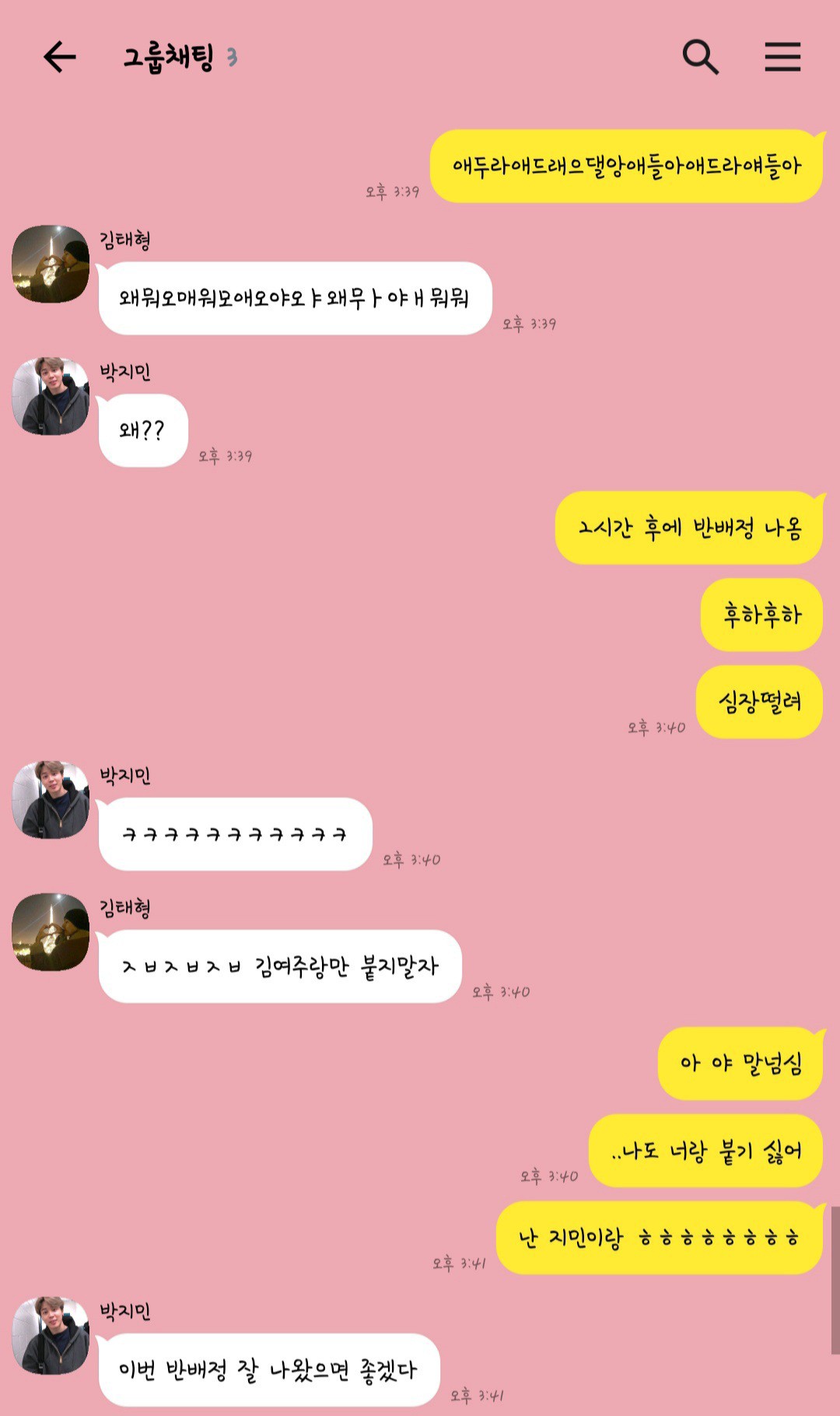840x1416 pixels.
Task: View 김태형's profile photo beside the 붙지말자 message
Action: 51,932
